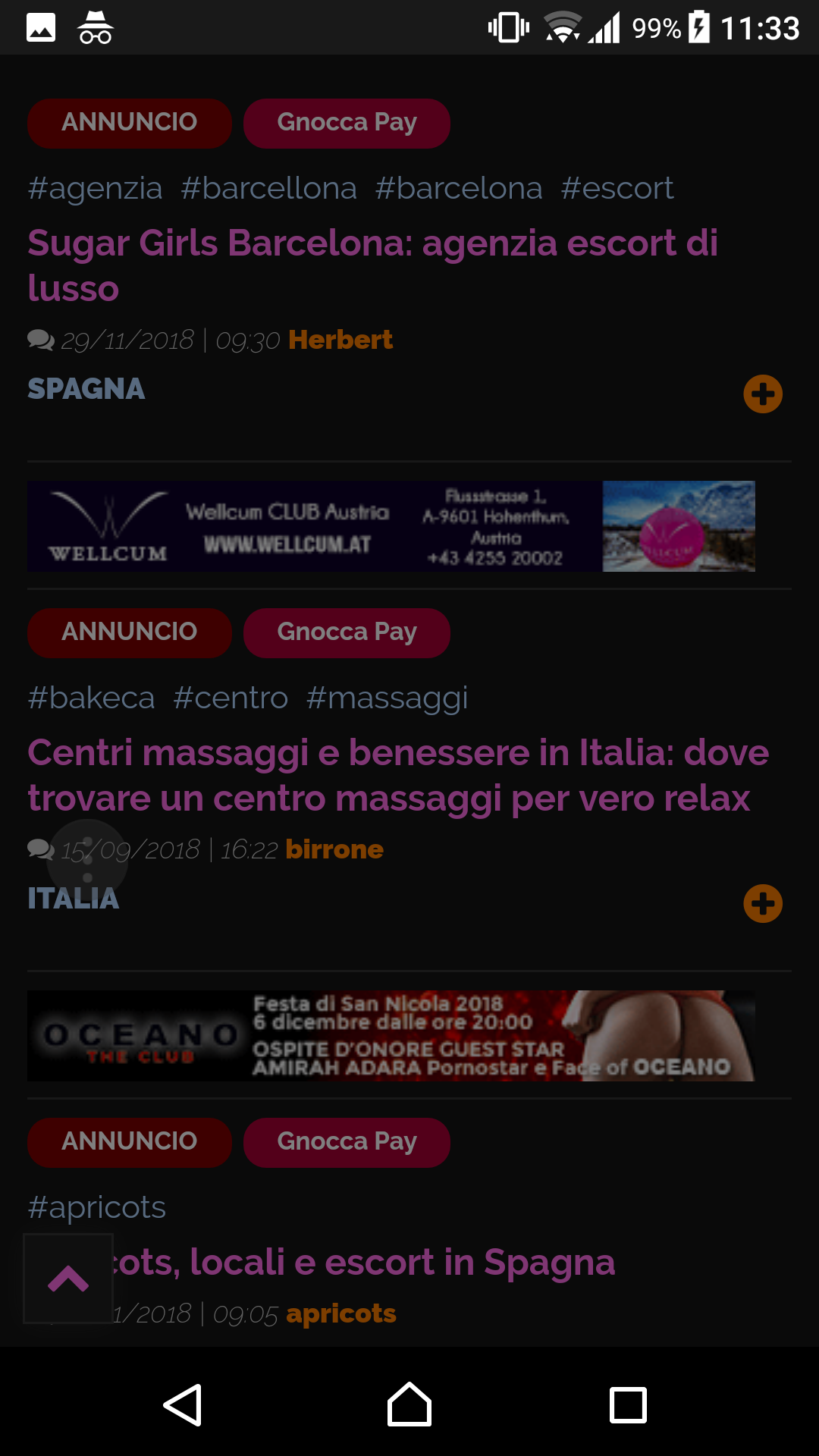Open the #massaggi hashtag
This screenshot has height=1456, width=819.
(388, 697)
